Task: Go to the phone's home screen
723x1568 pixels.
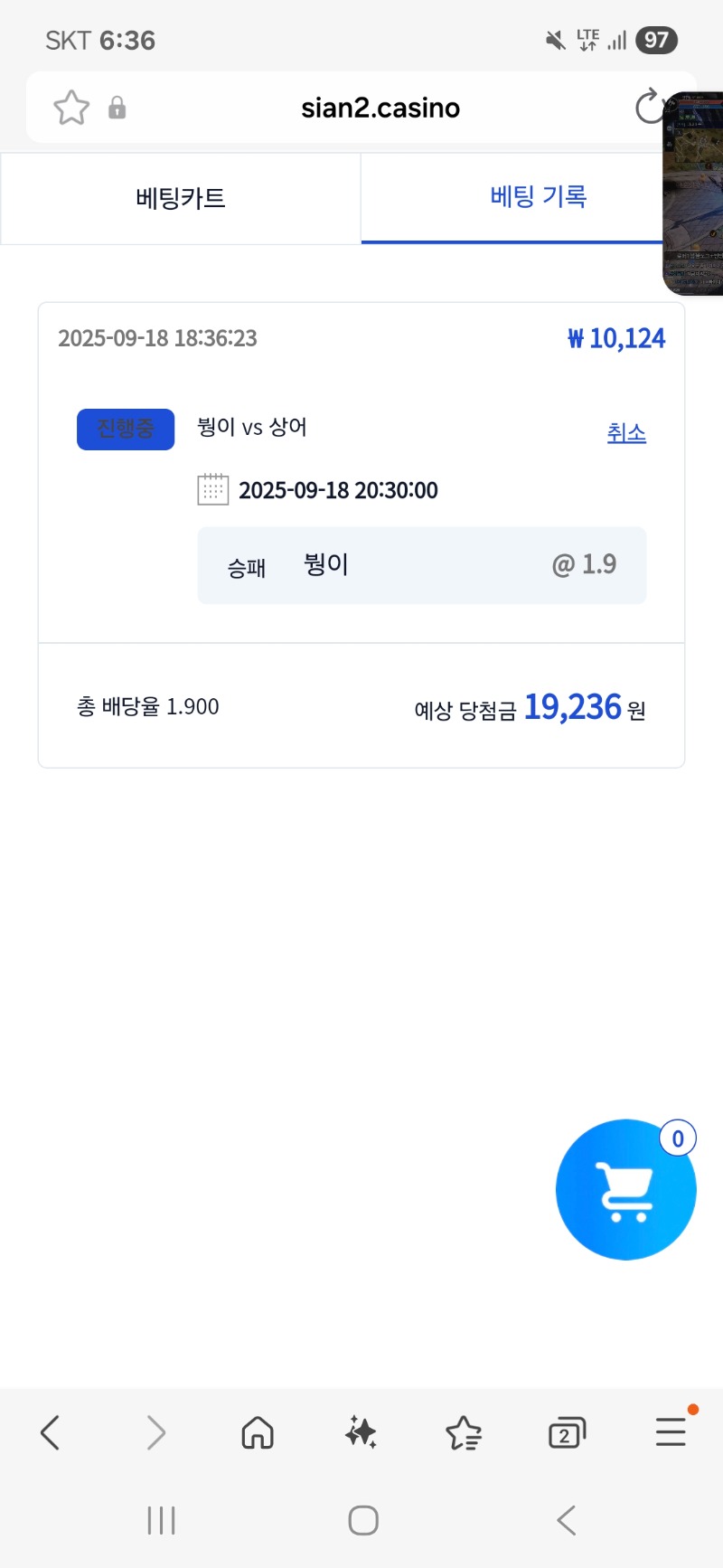Action: (363, 1520)
